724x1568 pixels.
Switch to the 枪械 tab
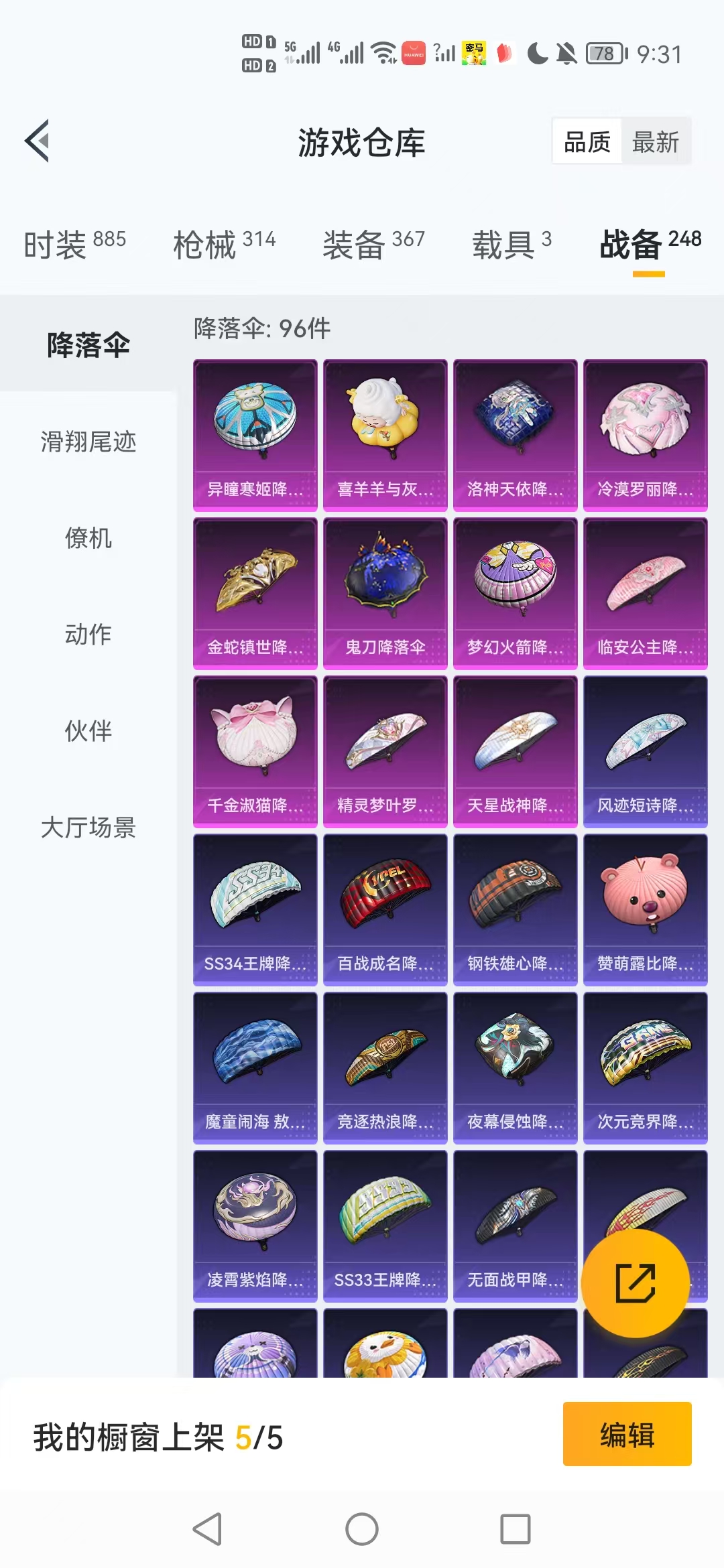point(224,243)
